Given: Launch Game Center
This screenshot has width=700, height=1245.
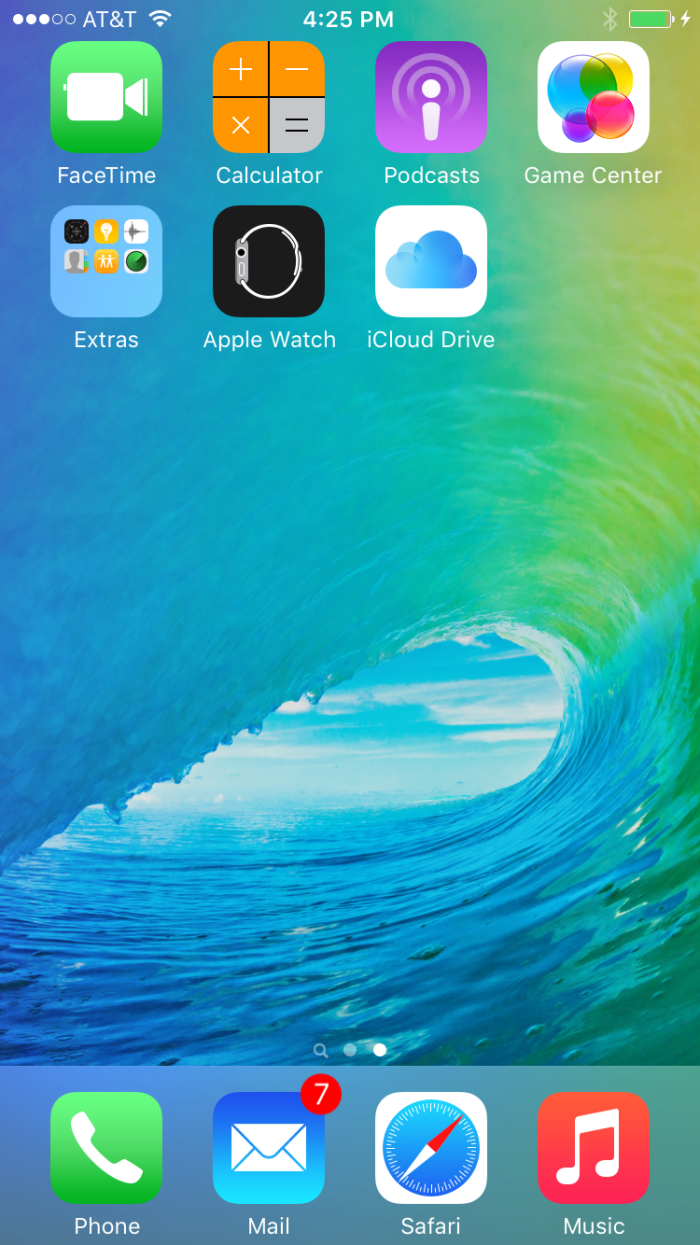Looking at the screenshot, I should [593, 97].
